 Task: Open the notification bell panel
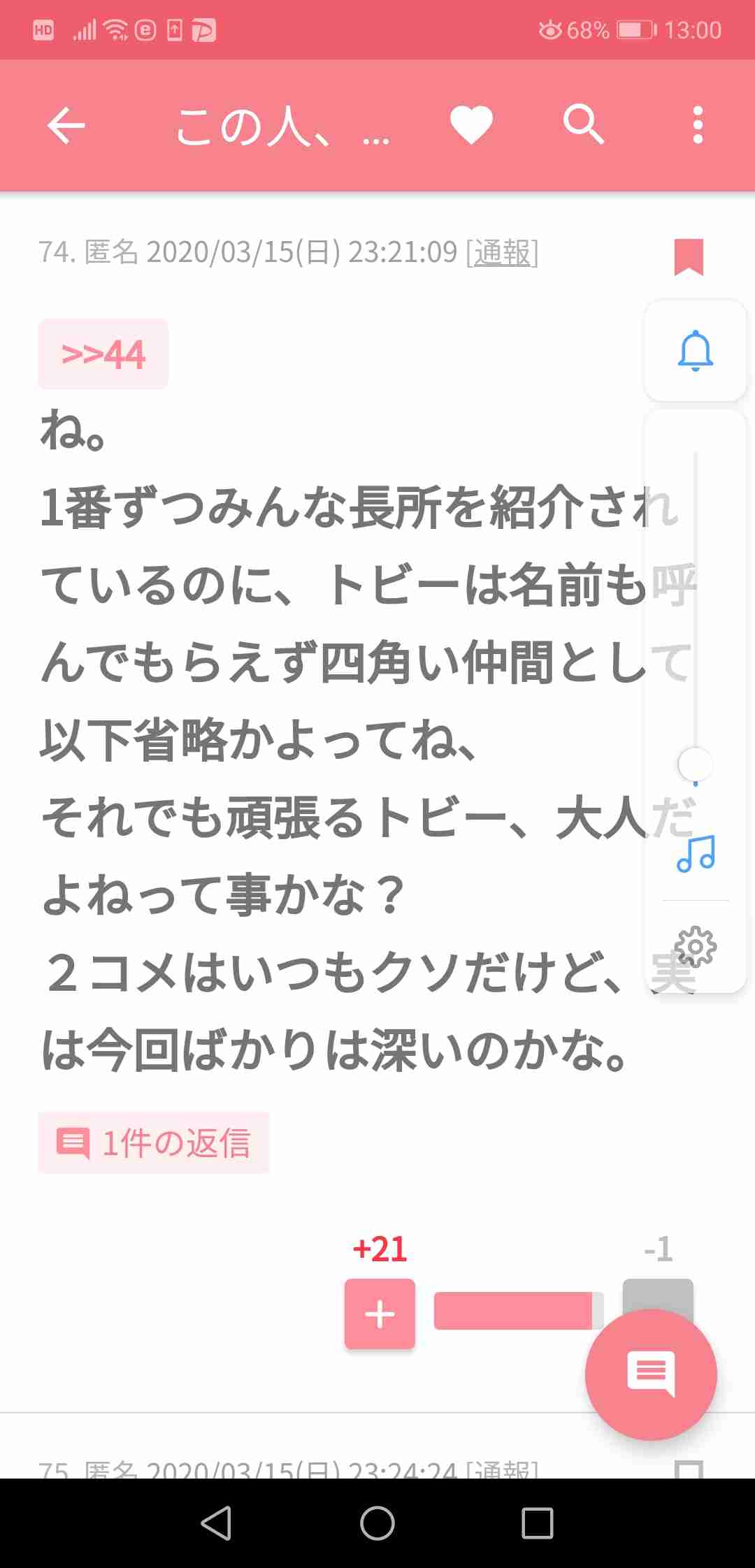point(696,351)
